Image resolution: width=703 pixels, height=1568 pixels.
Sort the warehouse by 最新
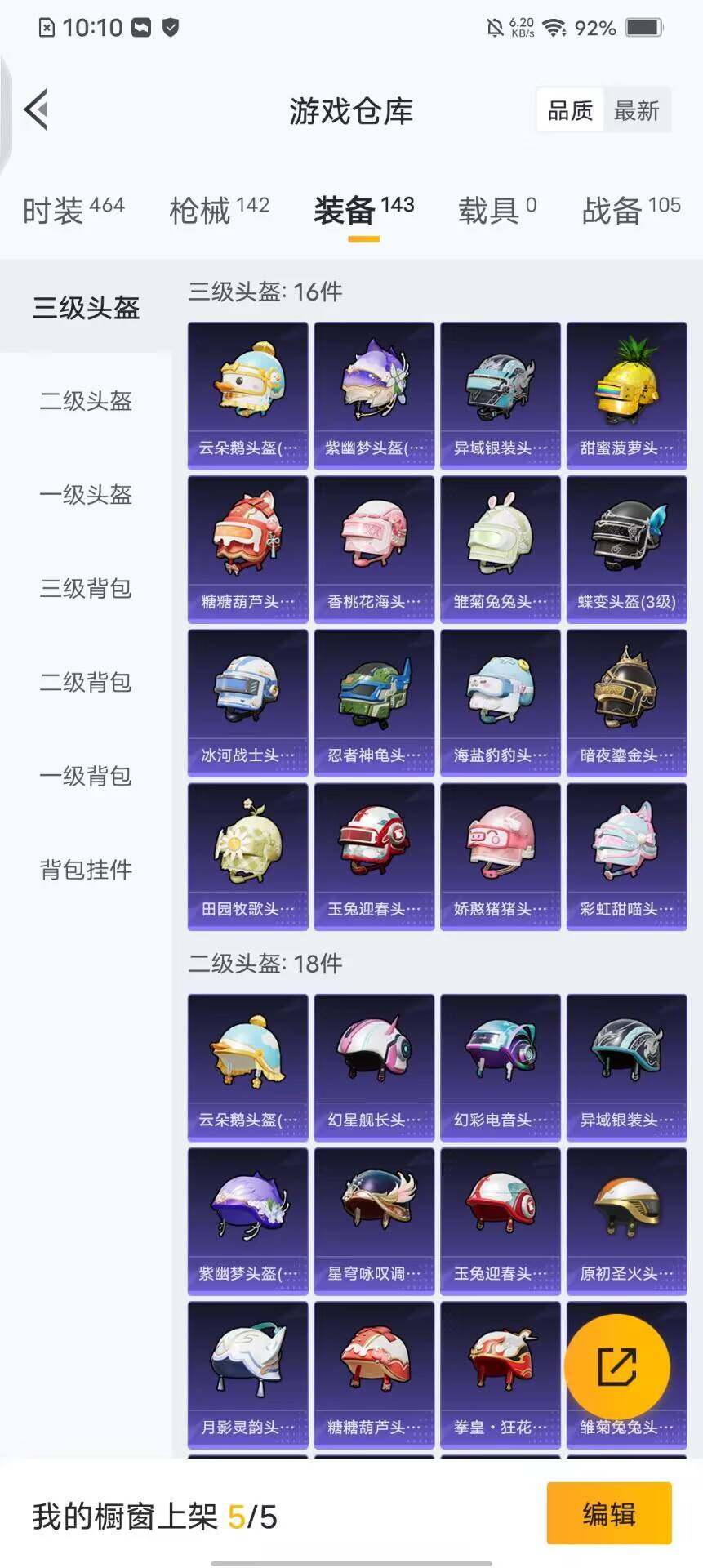638,111
